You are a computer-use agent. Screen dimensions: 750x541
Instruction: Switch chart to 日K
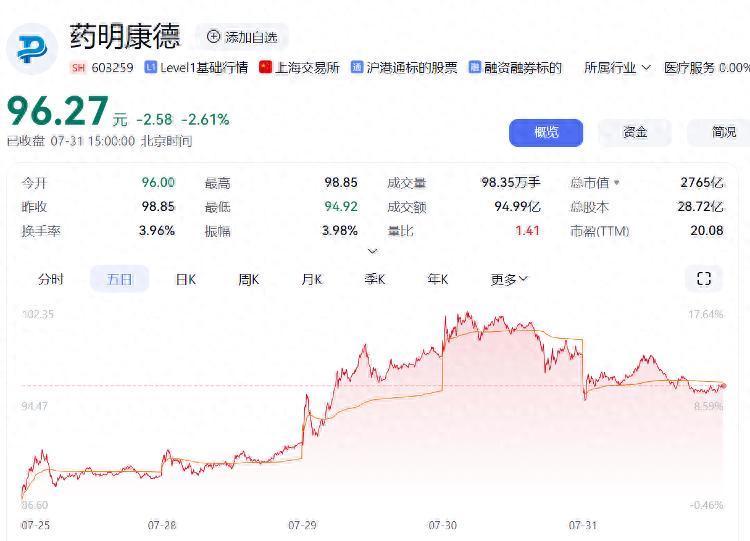click(x=186, y=279)
